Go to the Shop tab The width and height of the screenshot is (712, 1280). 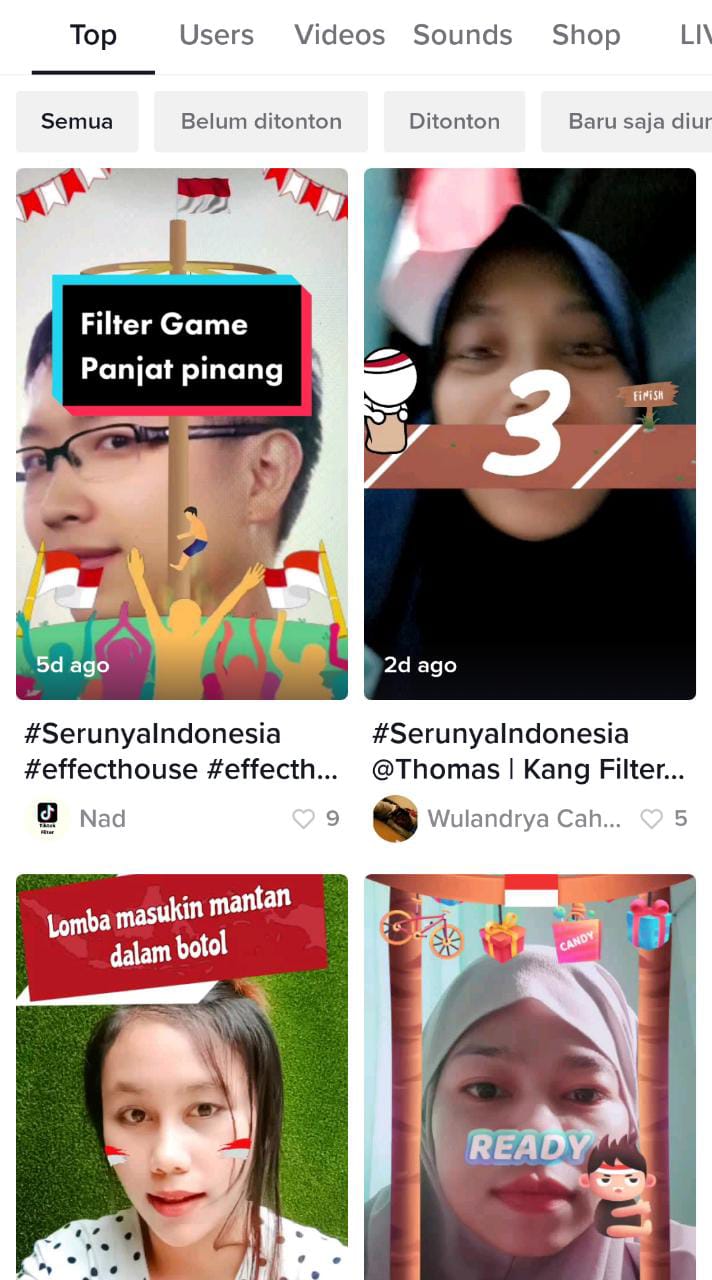(x=586, y=35)
